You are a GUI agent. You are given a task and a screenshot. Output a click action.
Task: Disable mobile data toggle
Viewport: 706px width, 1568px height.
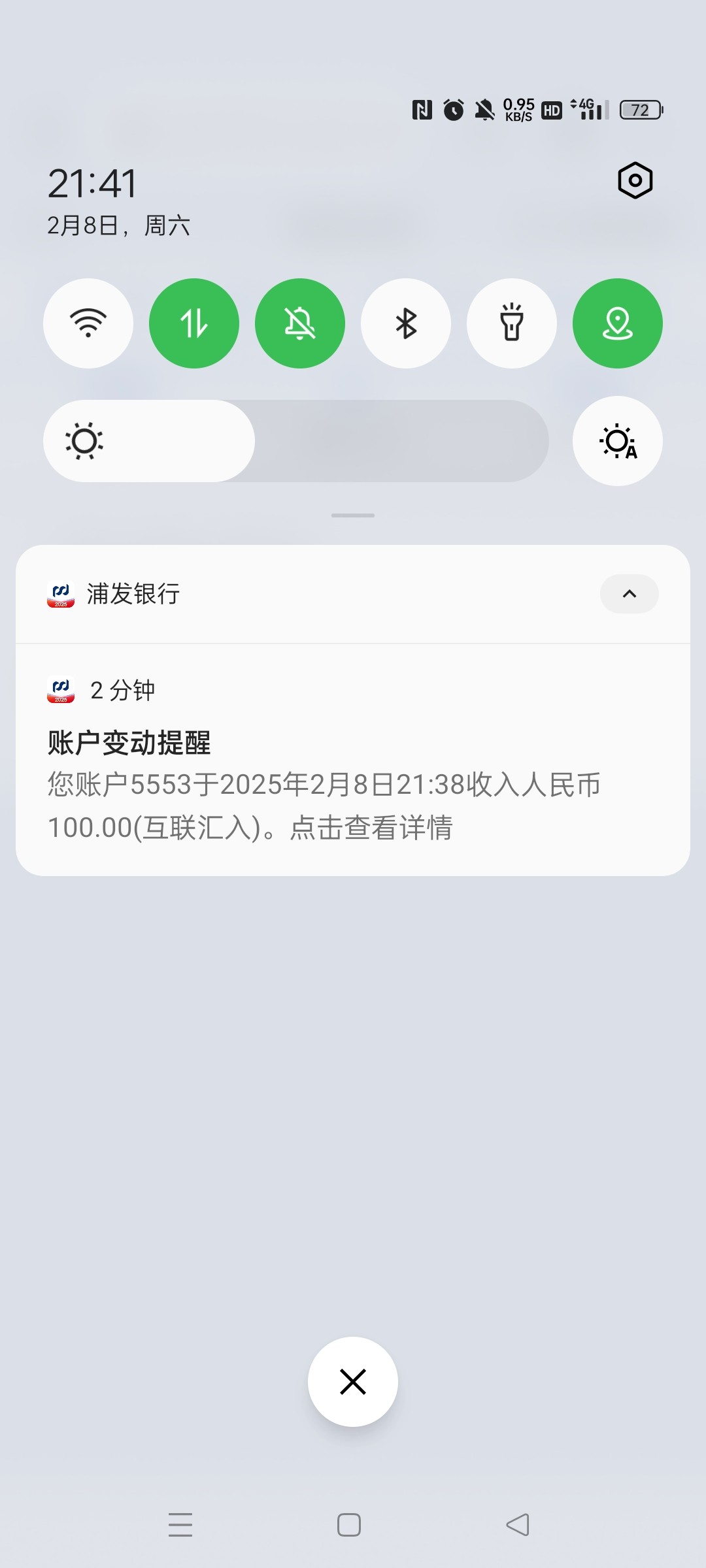coord(194,323)
